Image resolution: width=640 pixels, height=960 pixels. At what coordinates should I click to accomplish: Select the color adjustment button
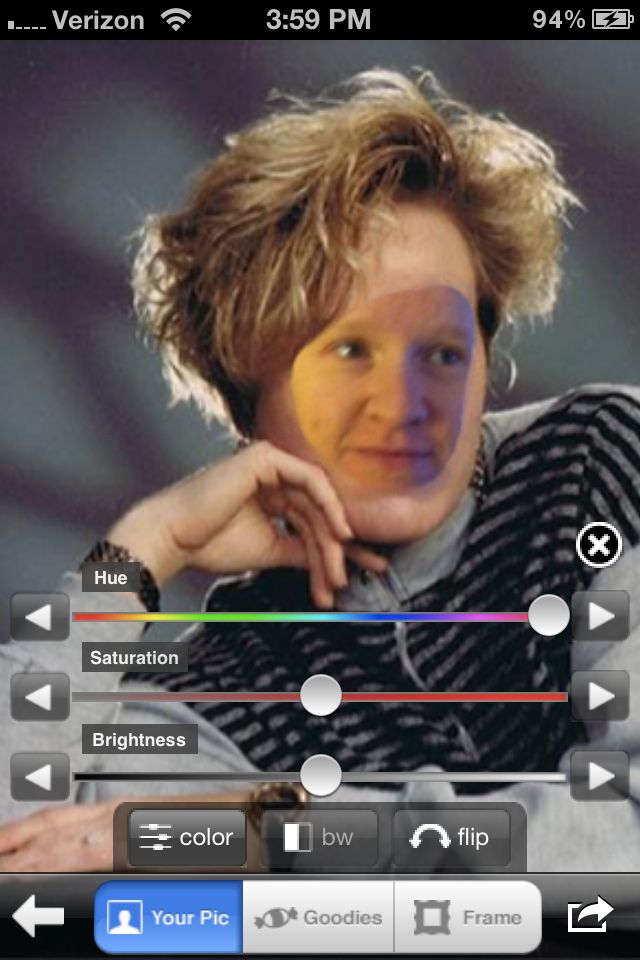coord(188,838)
